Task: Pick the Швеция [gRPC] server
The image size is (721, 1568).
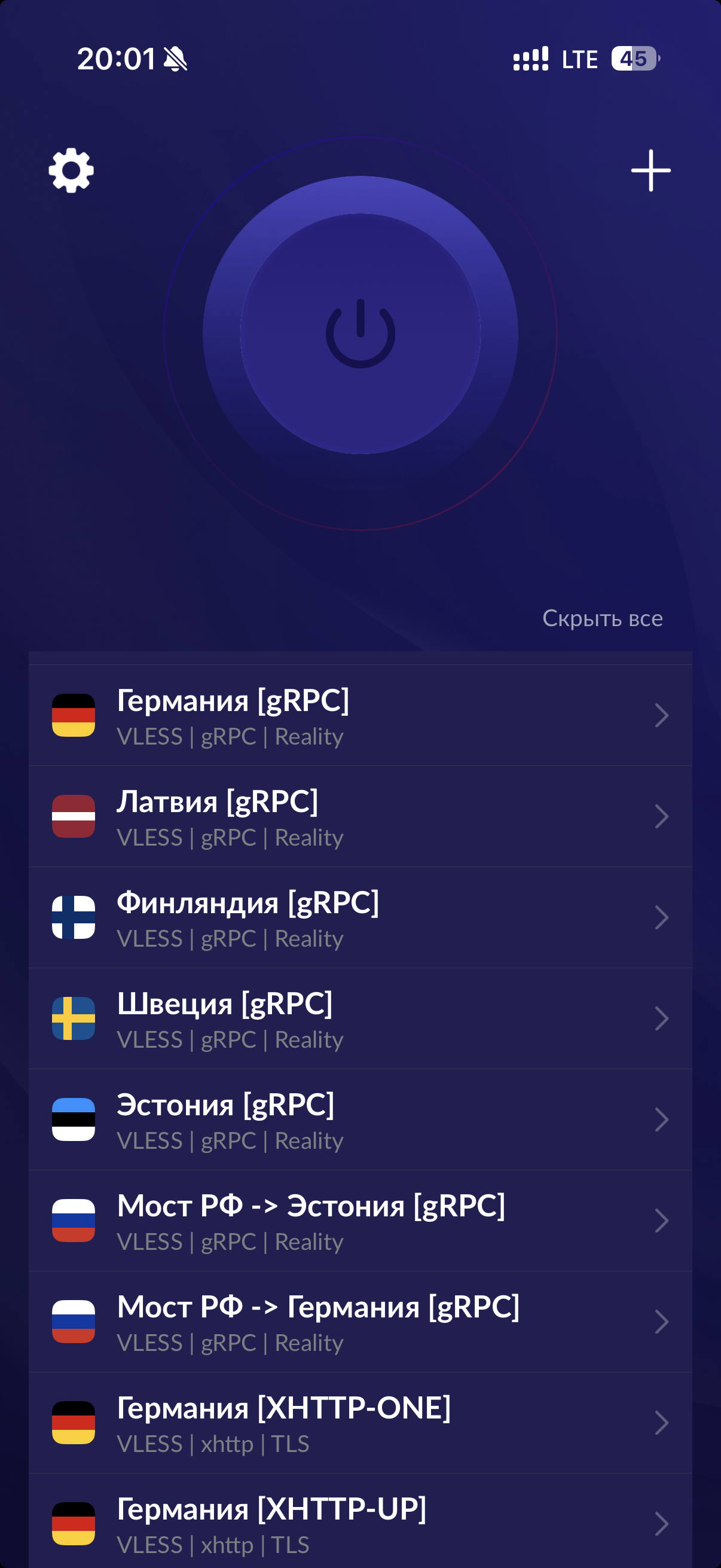Action: coord(360,1019)
